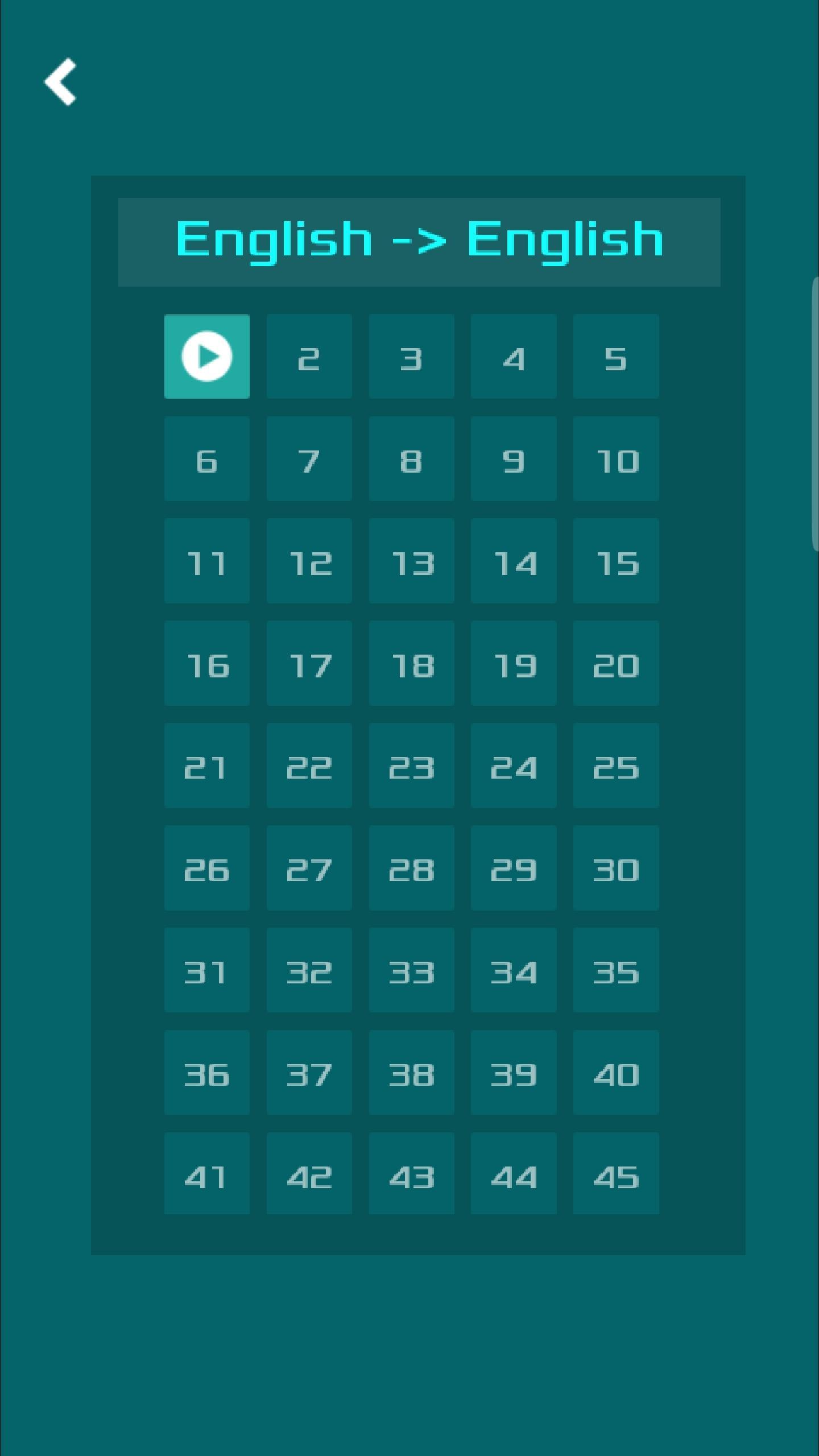Viewport: 819px width, 1456px height.
Task: Open level 19
Action: point(514,663)
